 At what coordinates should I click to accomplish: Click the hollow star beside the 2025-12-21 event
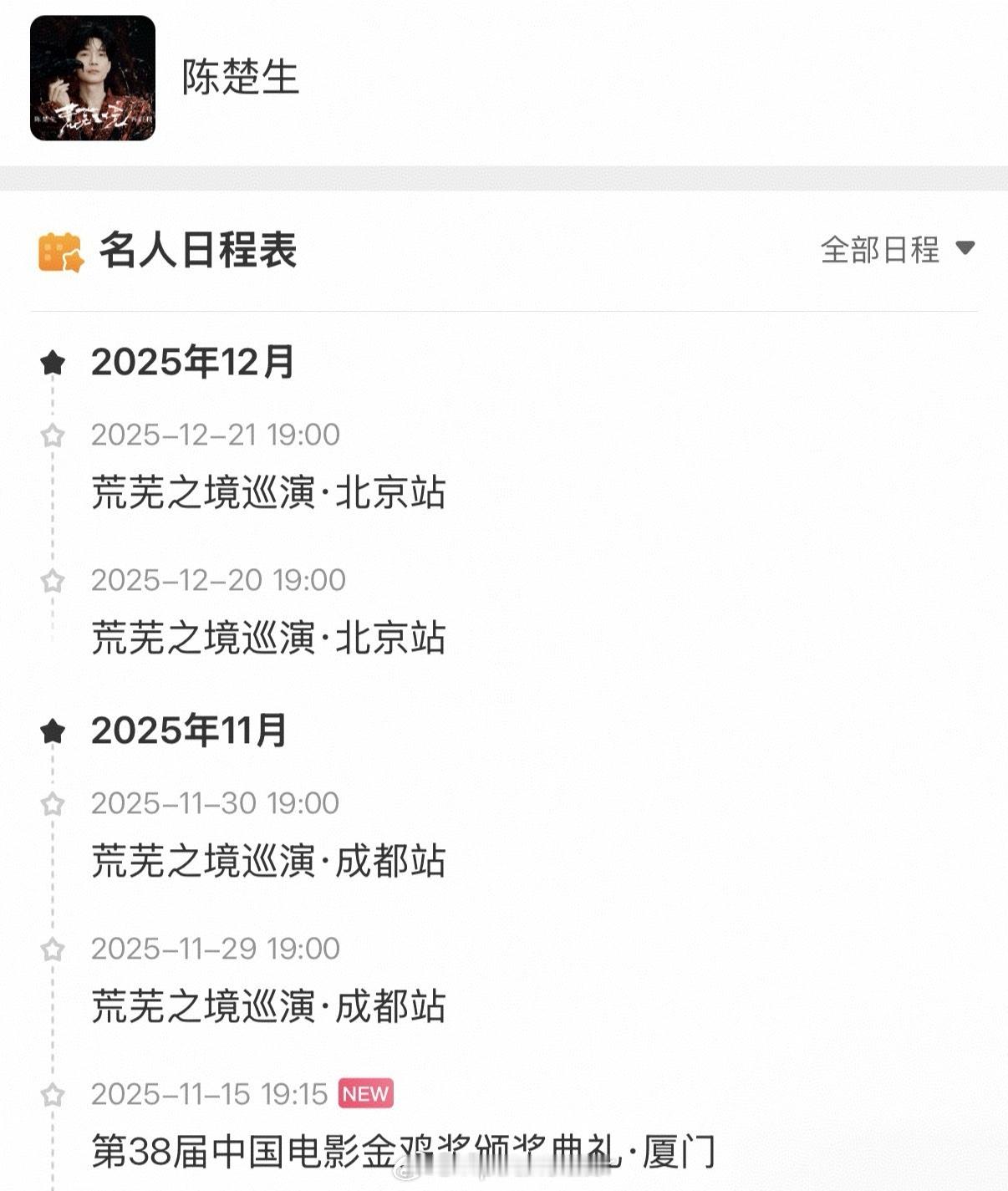(x=53, y=435)
